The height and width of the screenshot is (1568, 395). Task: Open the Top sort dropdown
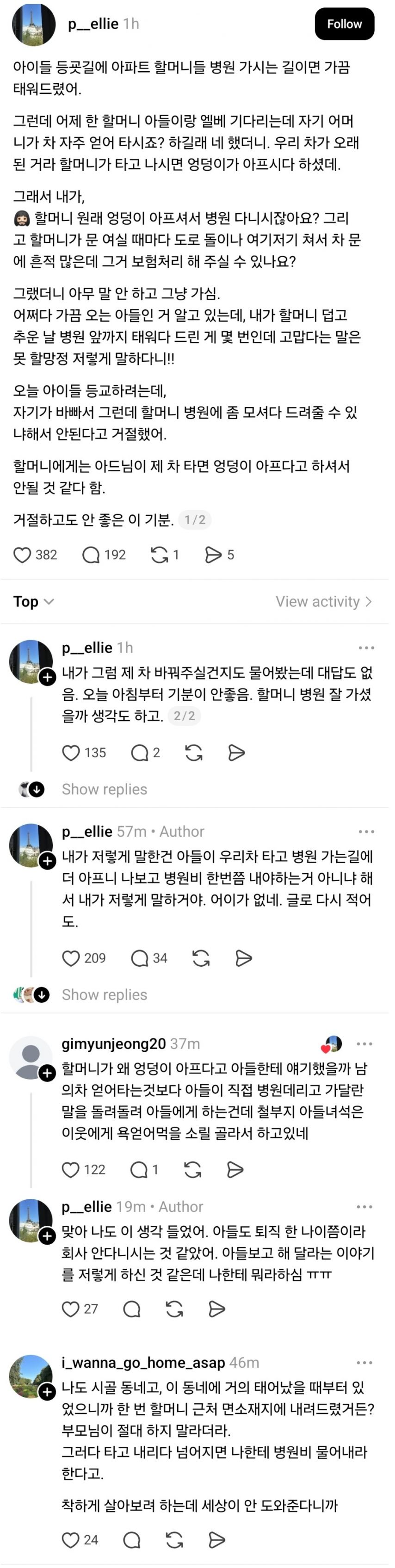(x=33, y=601)
